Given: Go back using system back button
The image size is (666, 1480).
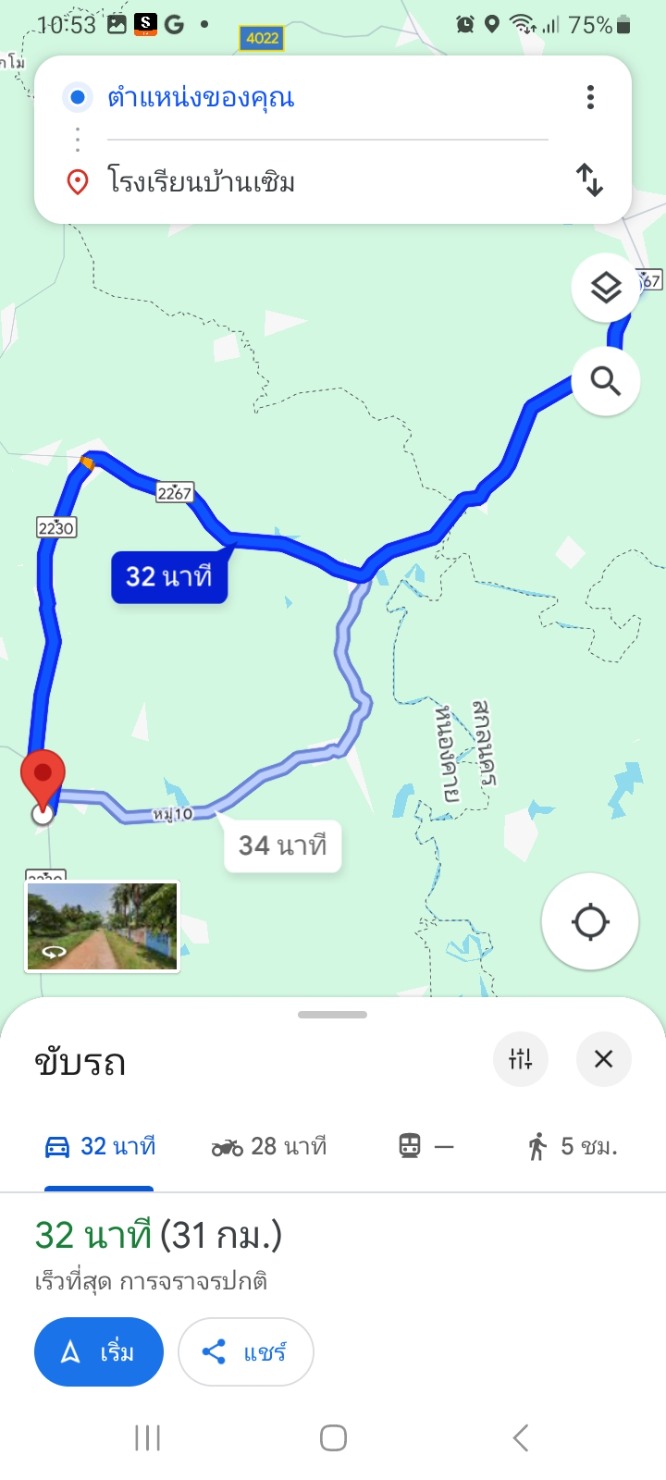Looking at the screenshot, I should click(x=520, y=1438).
